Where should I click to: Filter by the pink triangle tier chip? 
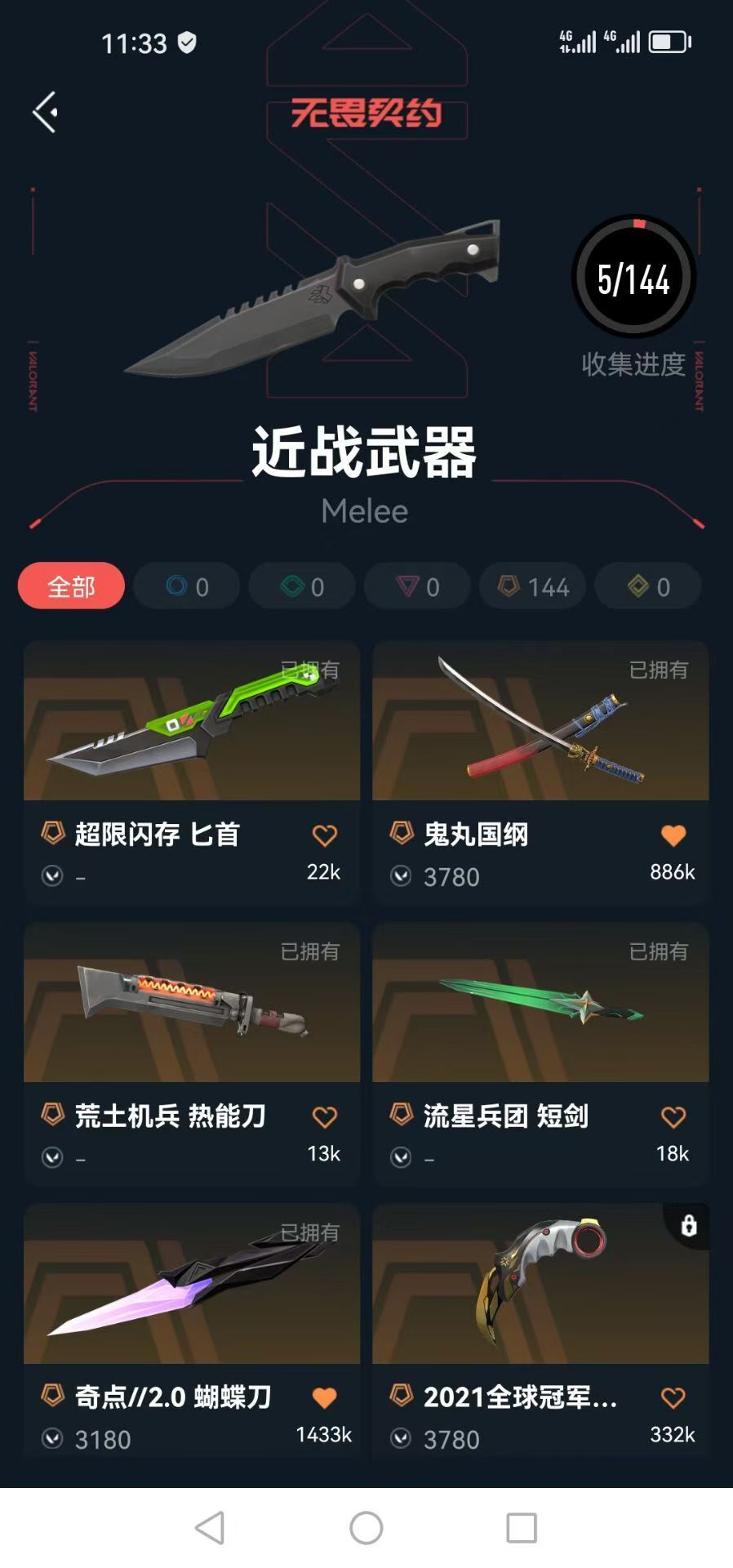click(x=417, y=586)
